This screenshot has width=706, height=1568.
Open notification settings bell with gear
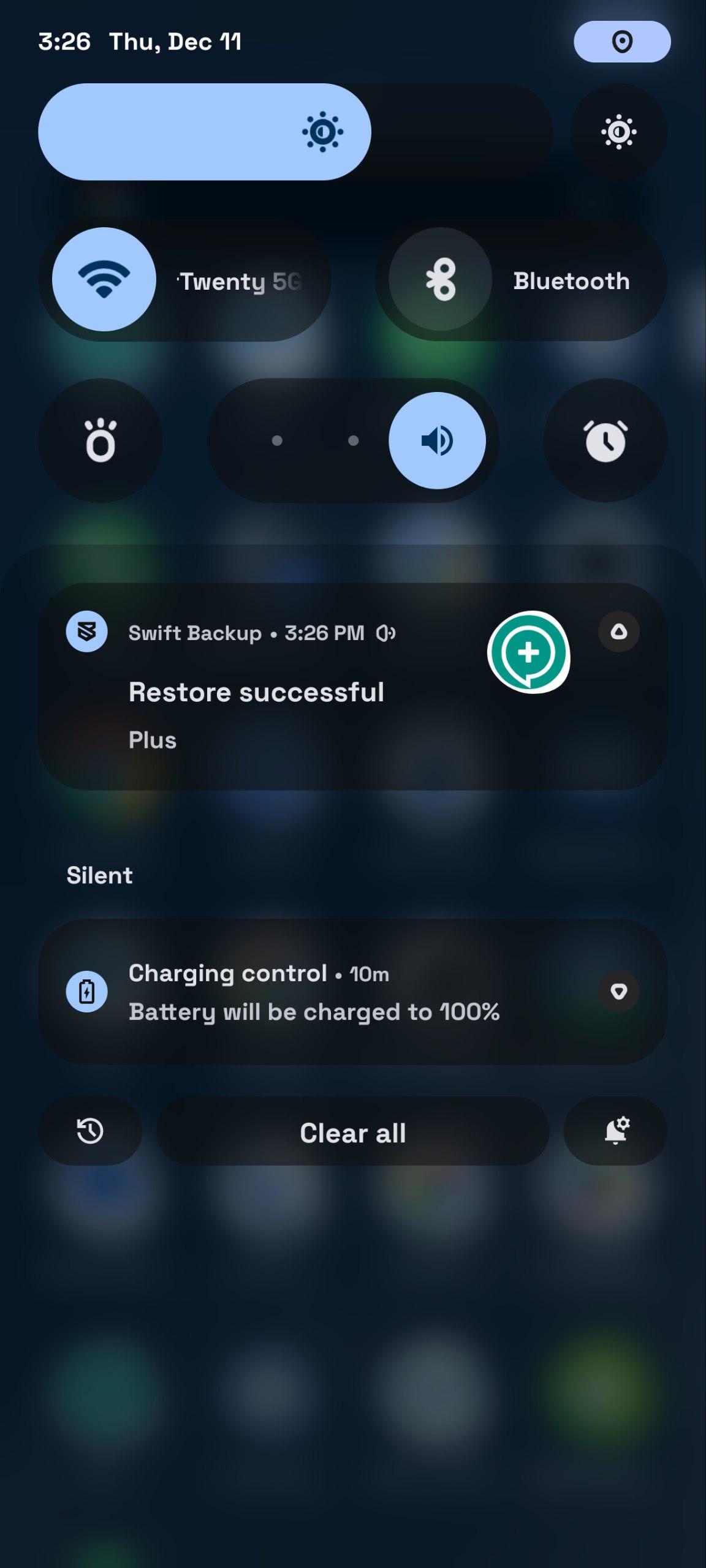[616, 1131]
